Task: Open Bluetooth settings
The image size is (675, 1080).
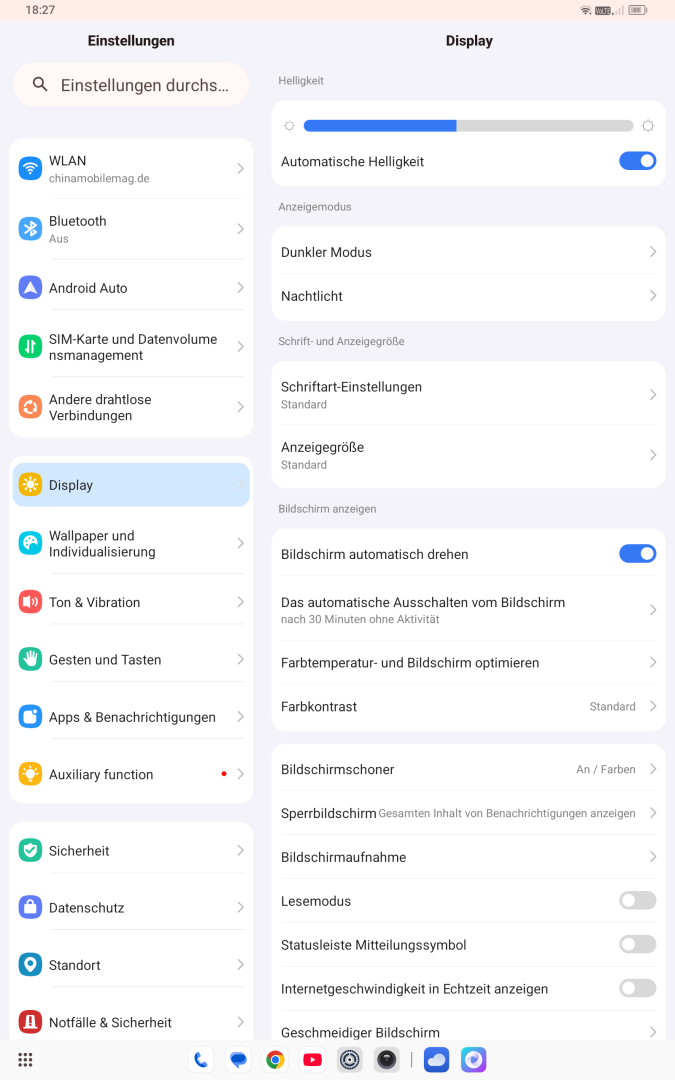Action: (131, 229)
